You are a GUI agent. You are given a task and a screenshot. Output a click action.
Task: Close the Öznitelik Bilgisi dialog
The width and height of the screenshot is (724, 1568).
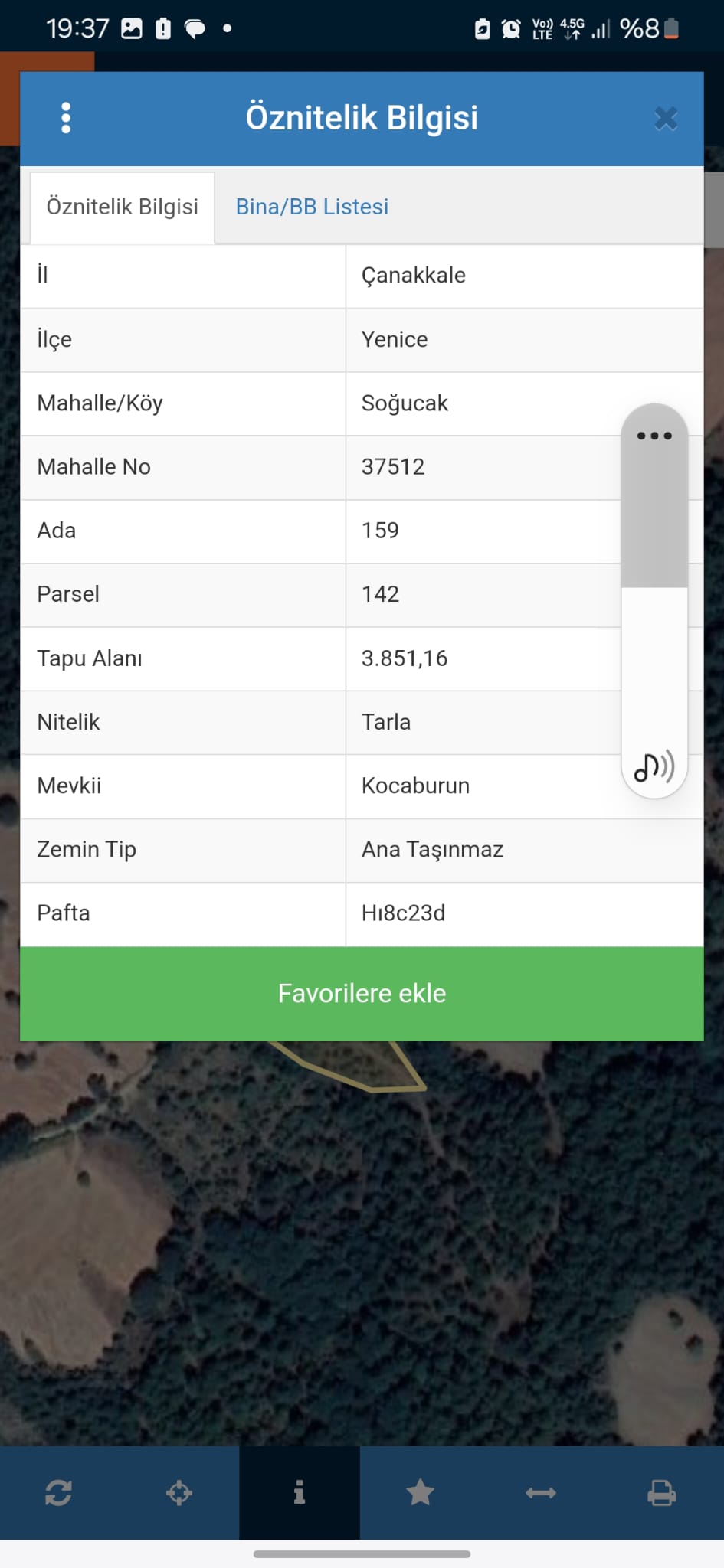tap(666, 119)
